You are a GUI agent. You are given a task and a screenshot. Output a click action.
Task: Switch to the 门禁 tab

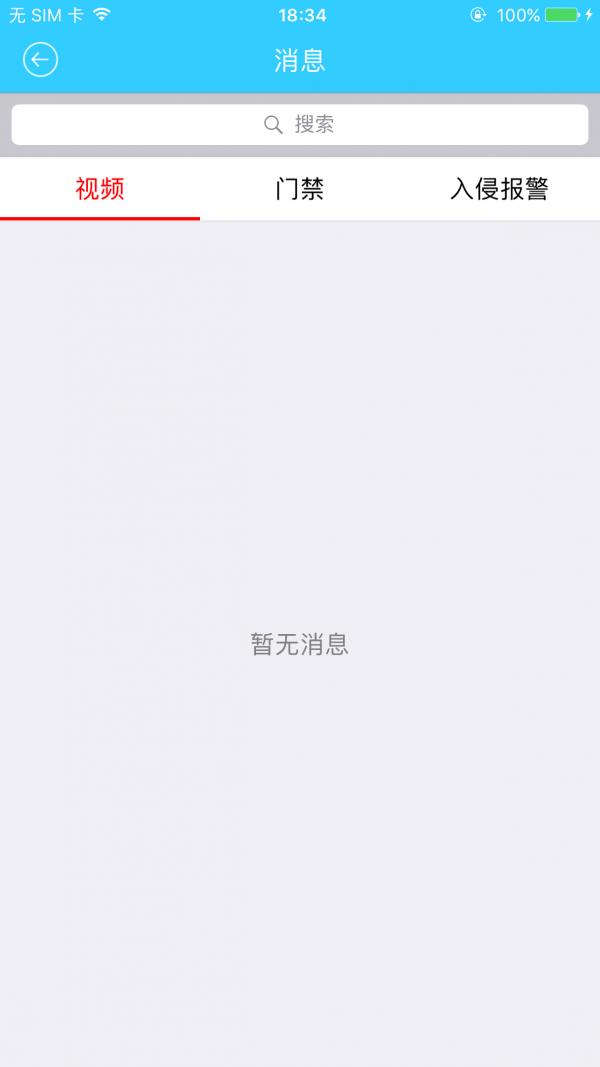tap(300, 188)
